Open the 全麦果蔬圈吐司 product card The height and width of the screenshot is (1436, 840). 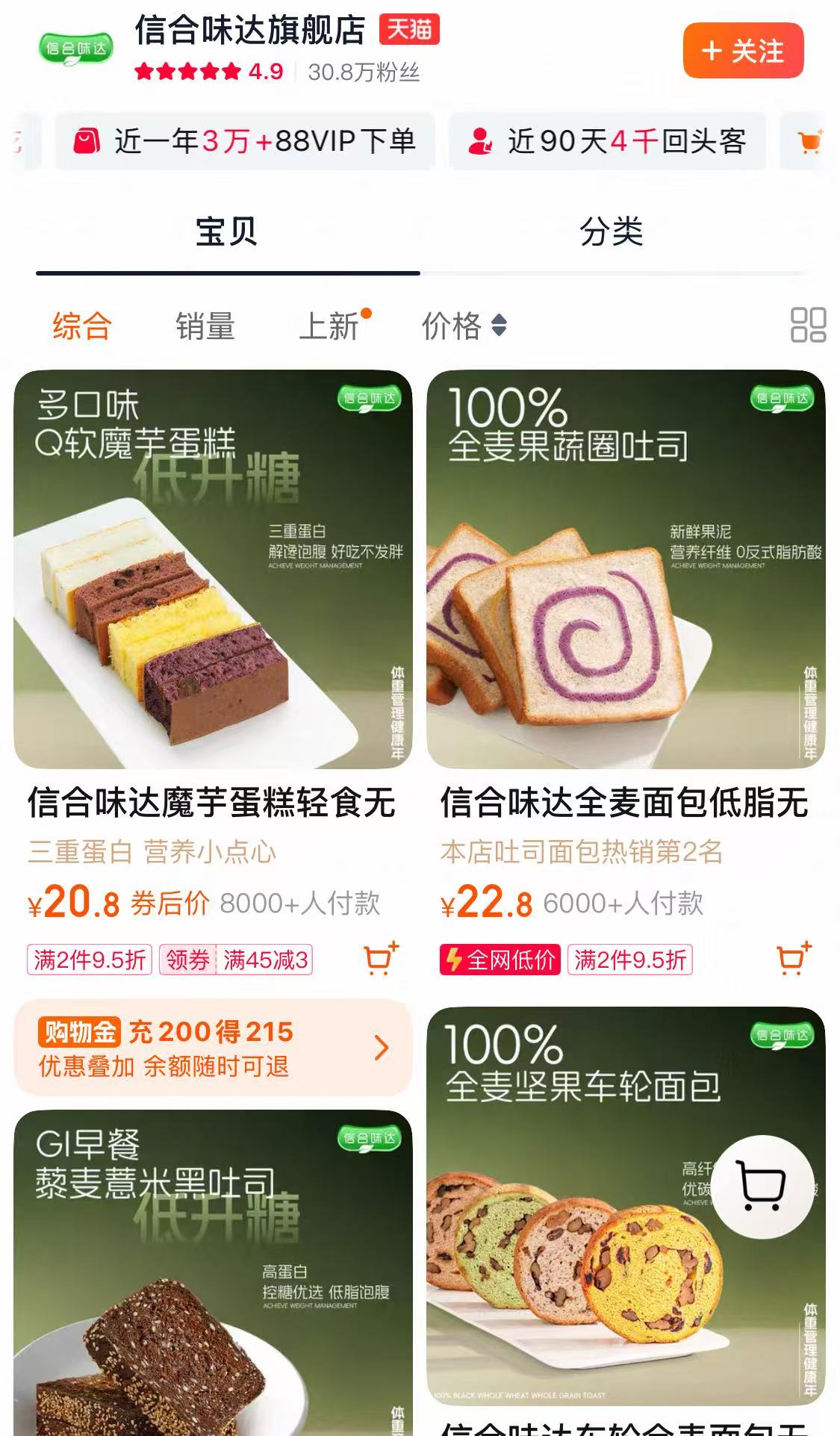click(626, 569)
